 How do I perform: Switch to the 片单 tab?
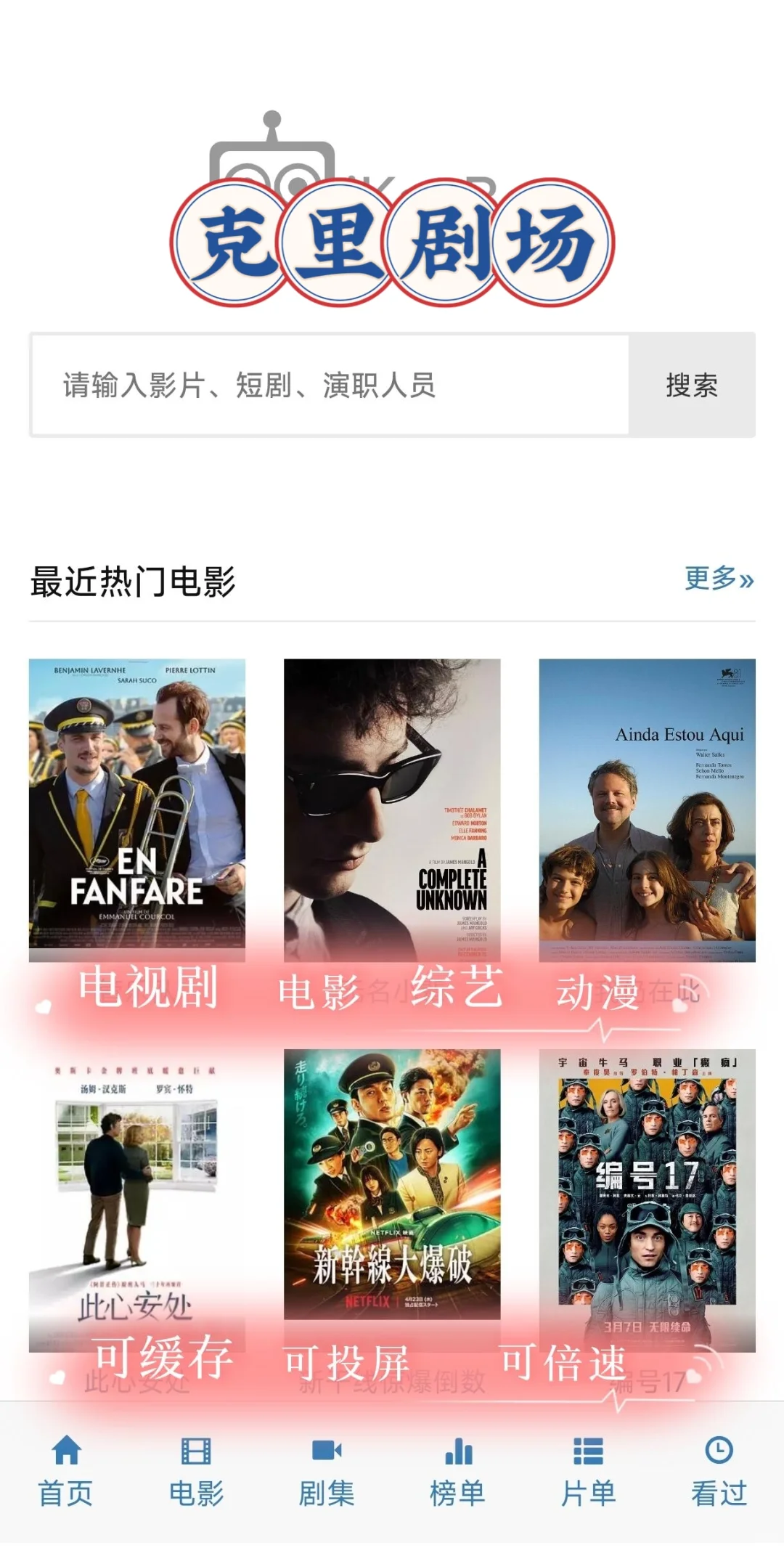588,1471
